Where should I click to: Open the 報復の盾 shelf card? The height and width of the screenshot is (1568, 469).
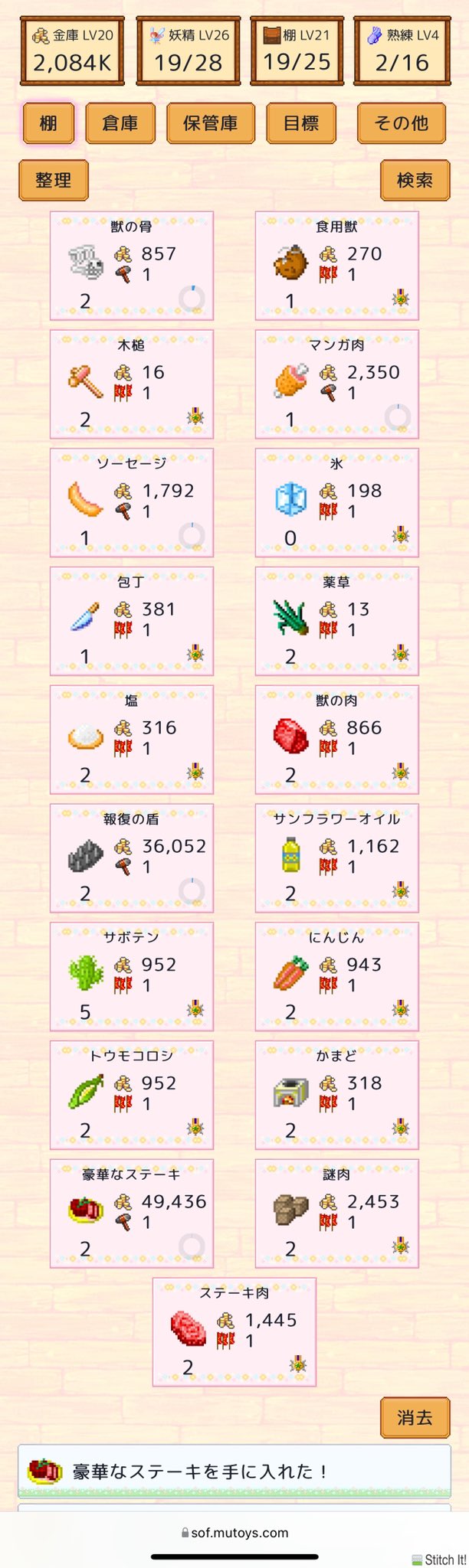click(x=132, y=858)
